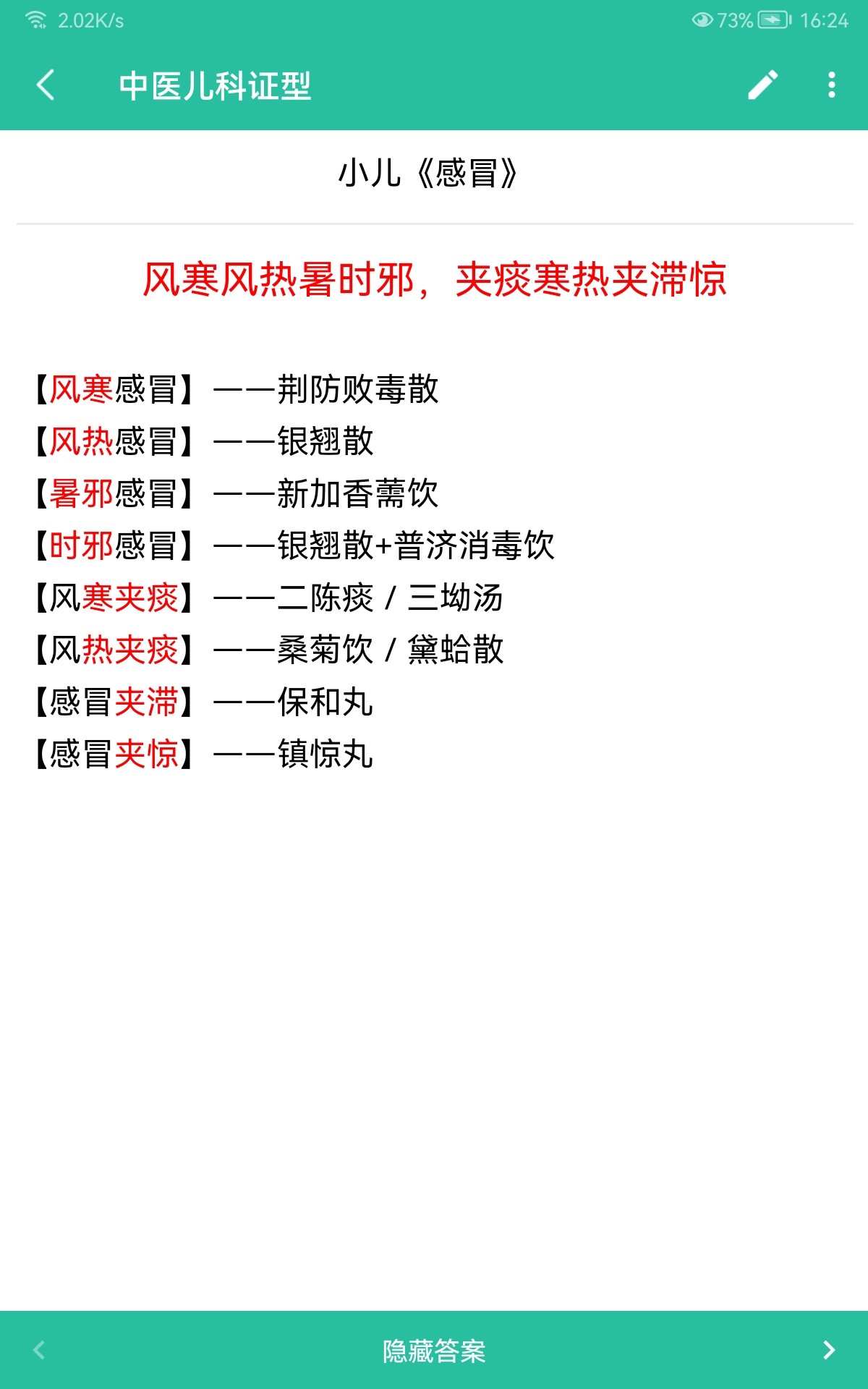
Task: Edit this card with the pencil icon
Action: point(762,85)
